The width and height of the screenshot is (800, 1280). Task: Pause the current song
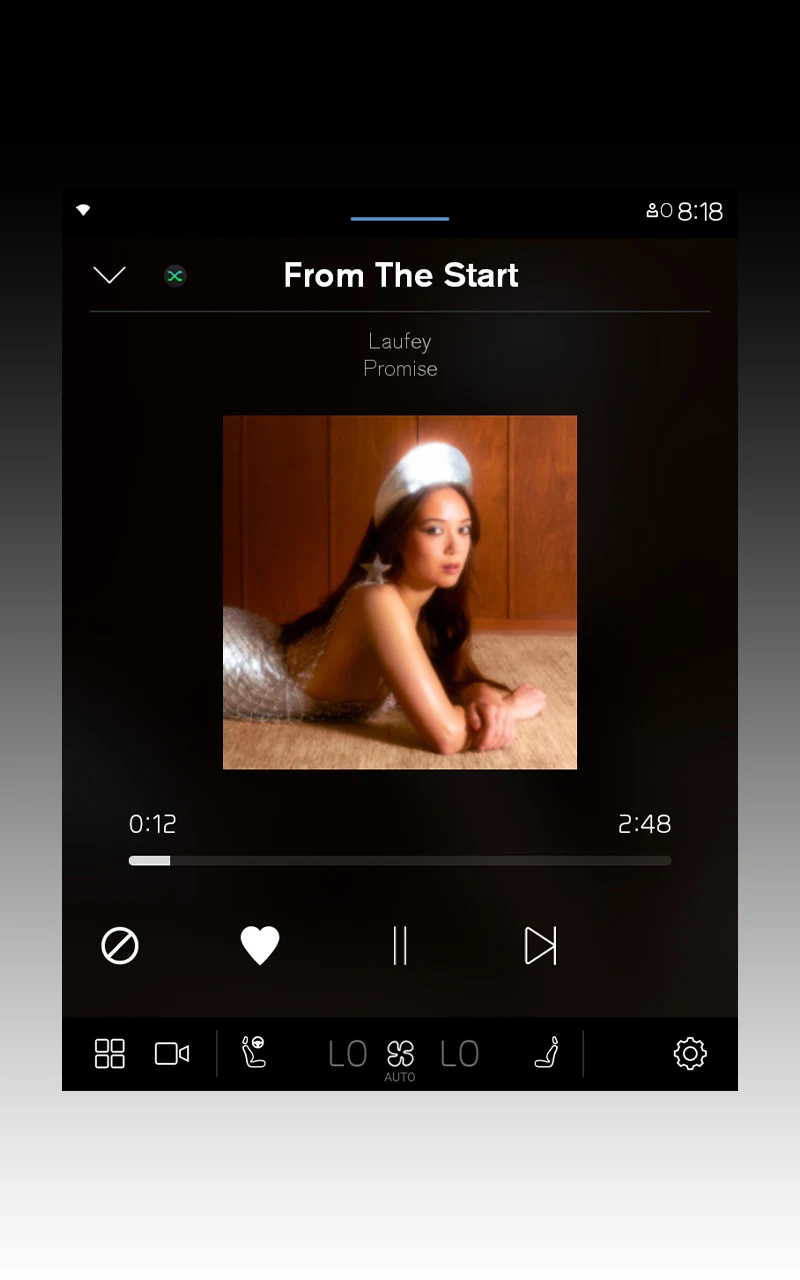pyautogui.click(x=400, y=945)
